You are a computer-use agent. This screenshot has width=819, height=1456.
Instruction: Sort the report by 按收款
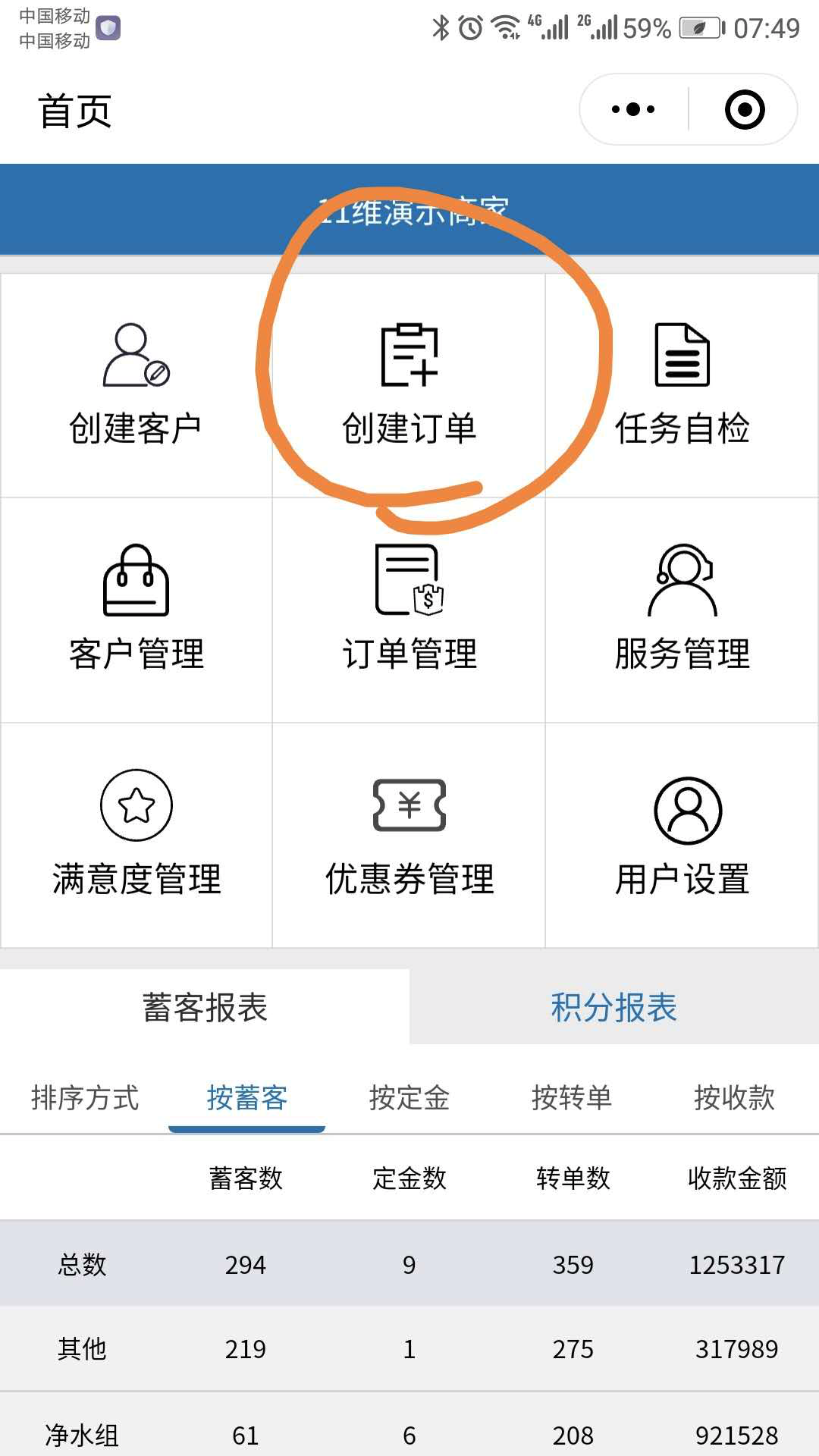(x=734, y=1097)
